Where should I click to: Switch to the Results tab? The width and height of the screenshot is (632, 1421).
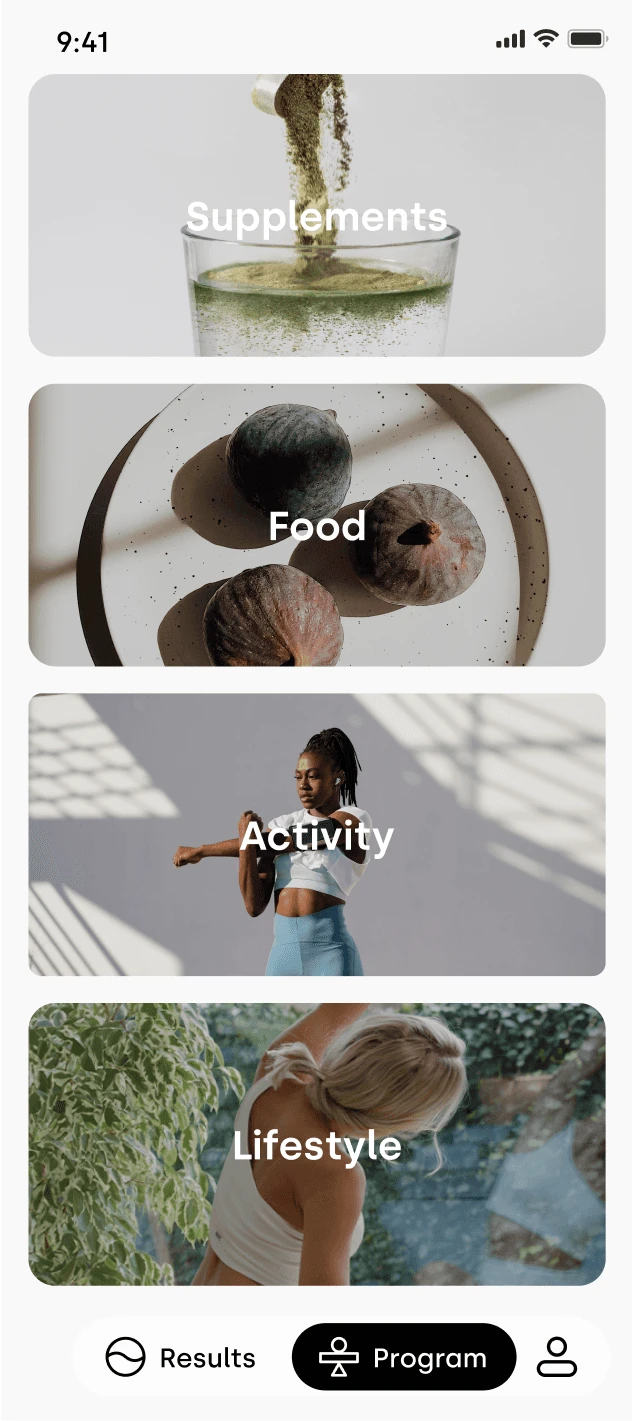[x=181, y=1357]
